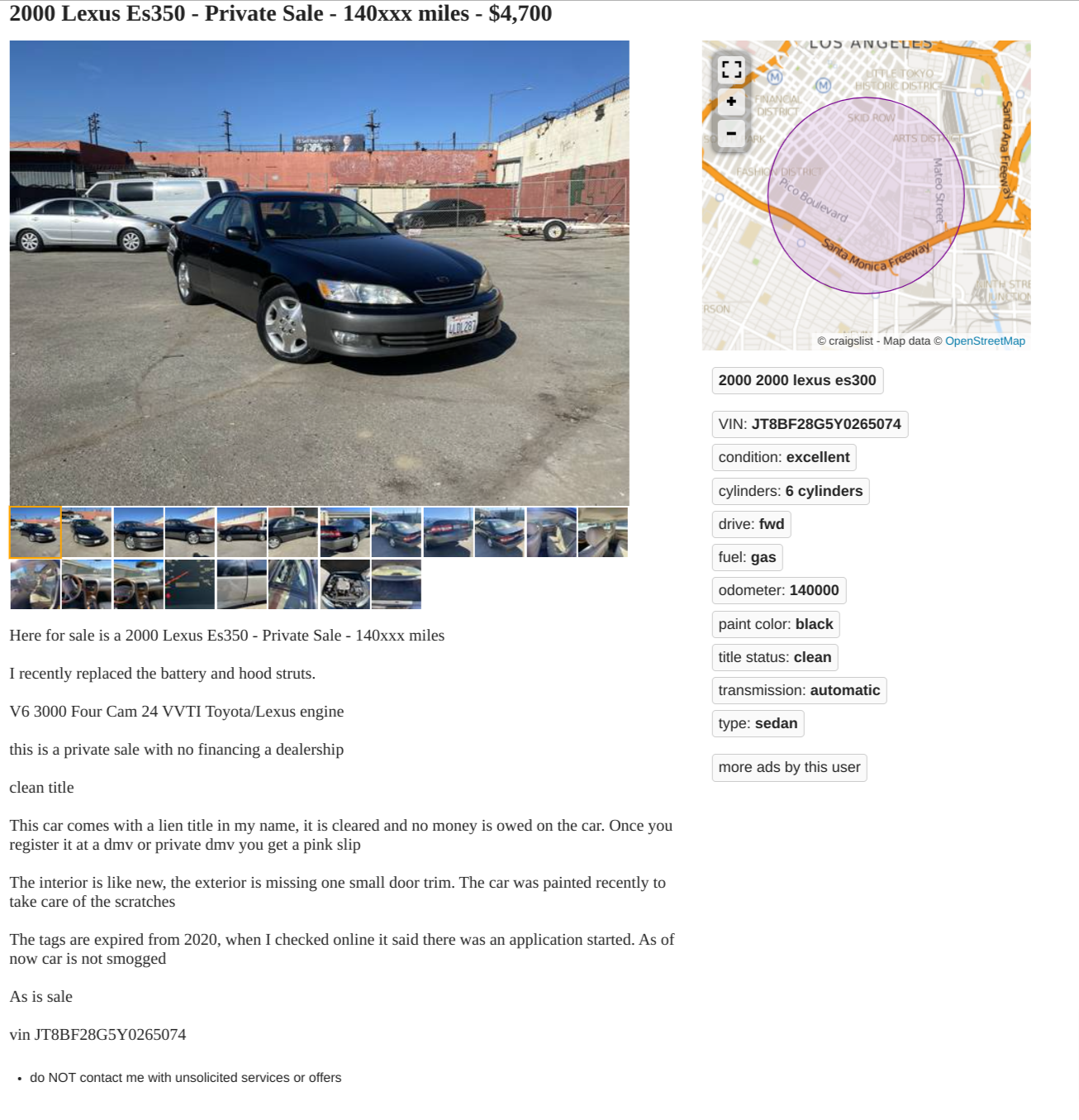This screenshot has height=1120, width=1079.
Task: Open the VIN JT8BF28G5Y0265074 tag
Action: point(810,424)
